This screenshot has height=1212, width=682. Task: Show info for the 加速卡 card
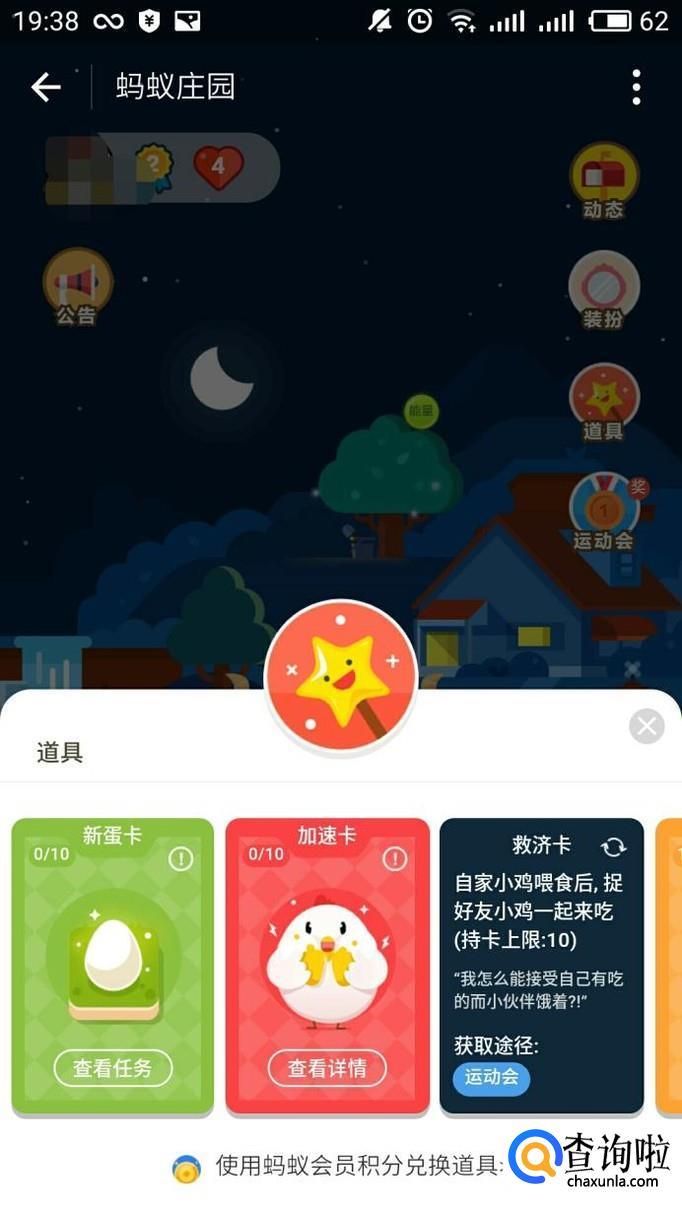(395, 858)
